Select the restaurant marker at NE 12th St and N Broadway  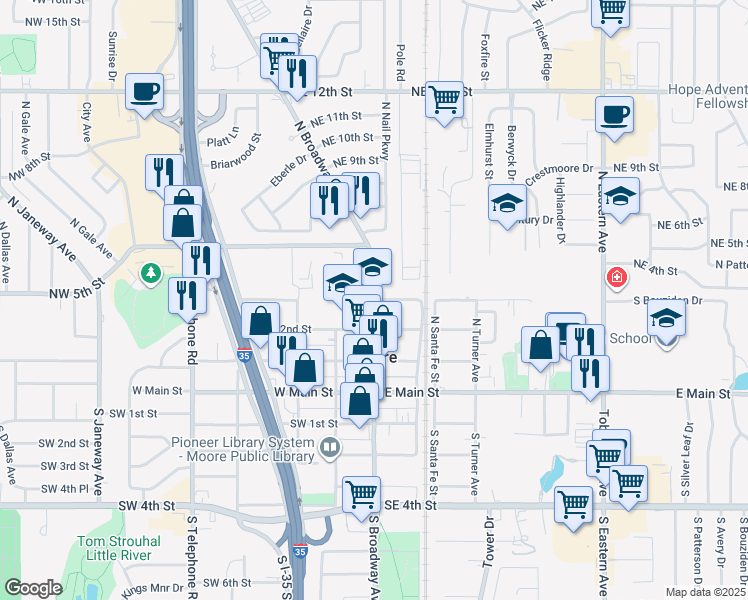(297, 74)
